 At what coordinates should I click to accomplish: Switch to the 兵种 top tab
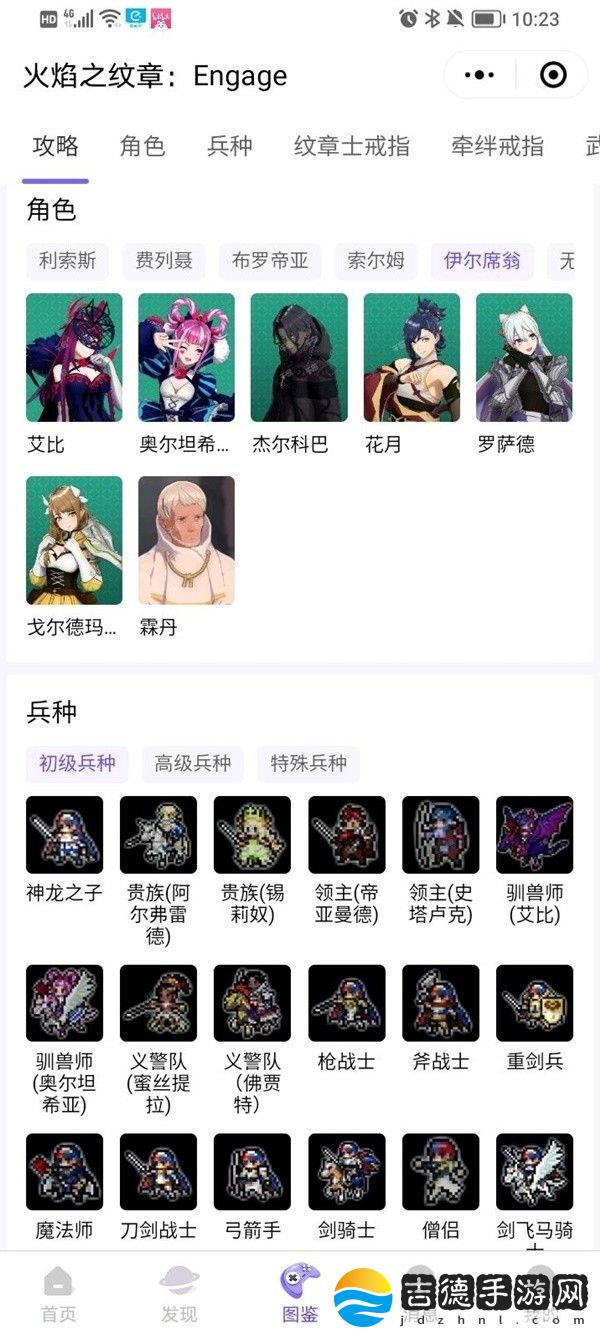[x=229, y=146]
